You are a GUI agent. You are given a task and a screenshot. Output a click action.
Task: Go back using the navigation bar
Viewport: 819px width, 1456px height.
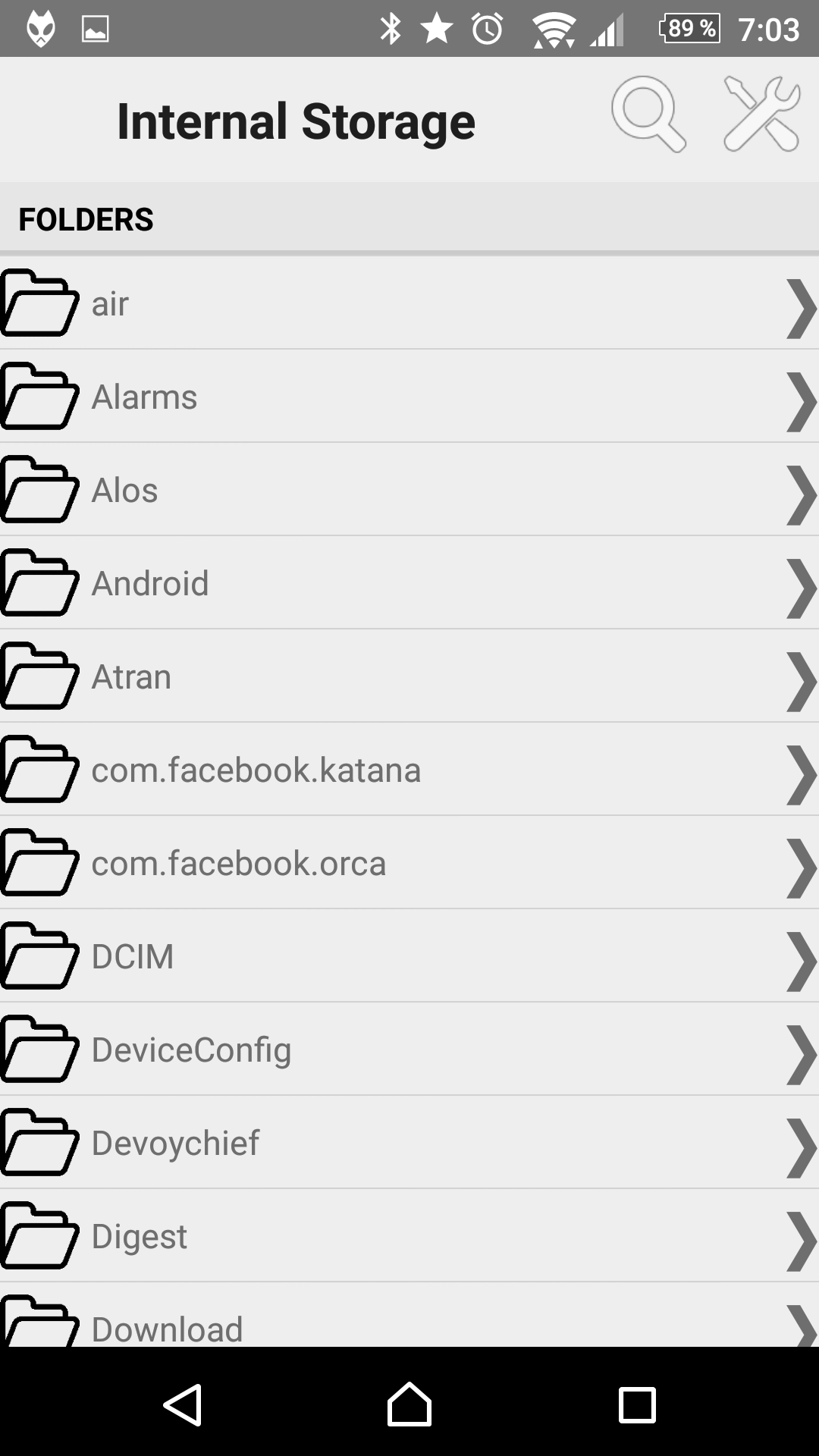(x=183, y=1404)
